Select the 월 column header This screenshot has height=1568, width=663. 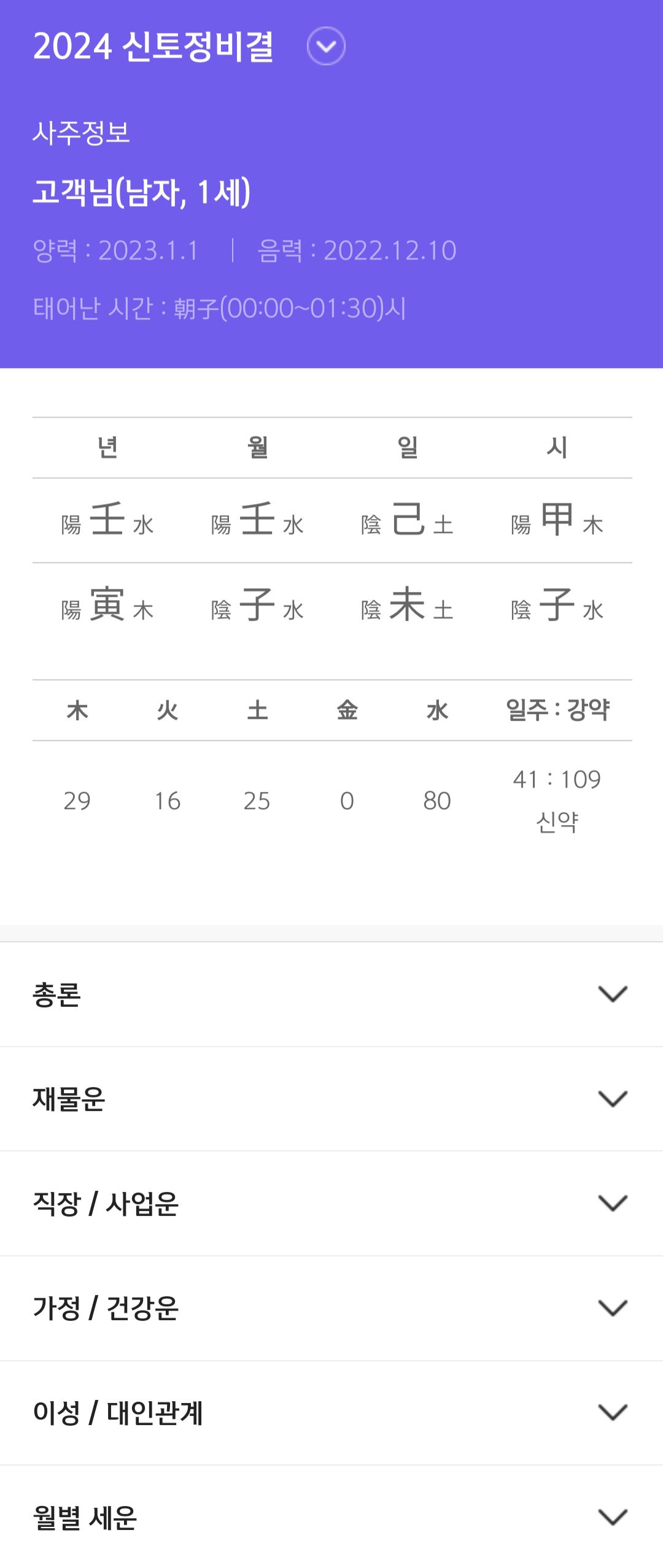(x=258, y=447)
